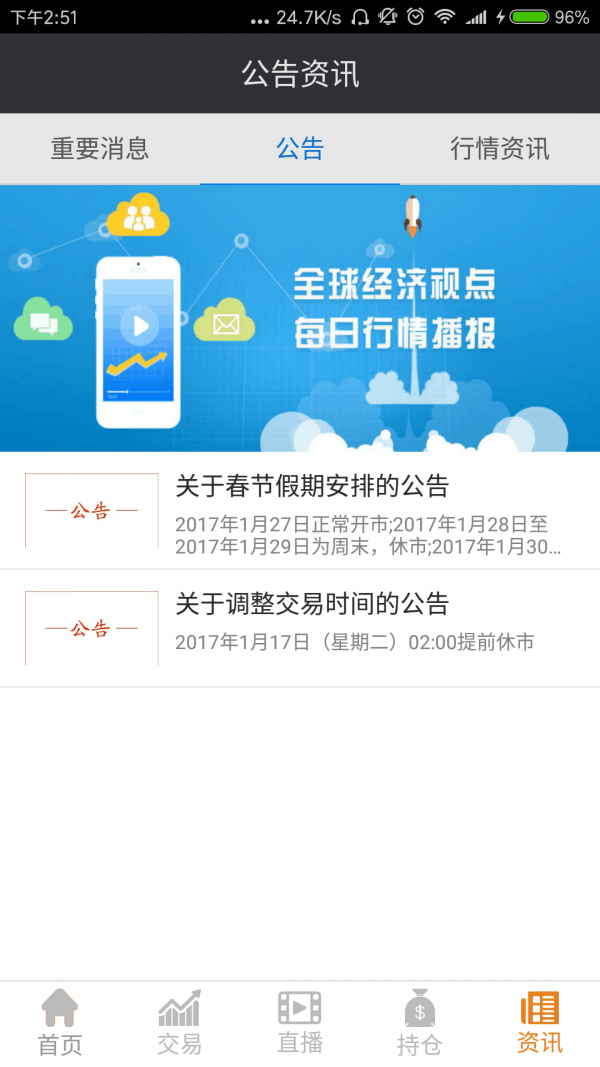
Task: Switch to the 行情资讯 tab
Action: (499, 149)
